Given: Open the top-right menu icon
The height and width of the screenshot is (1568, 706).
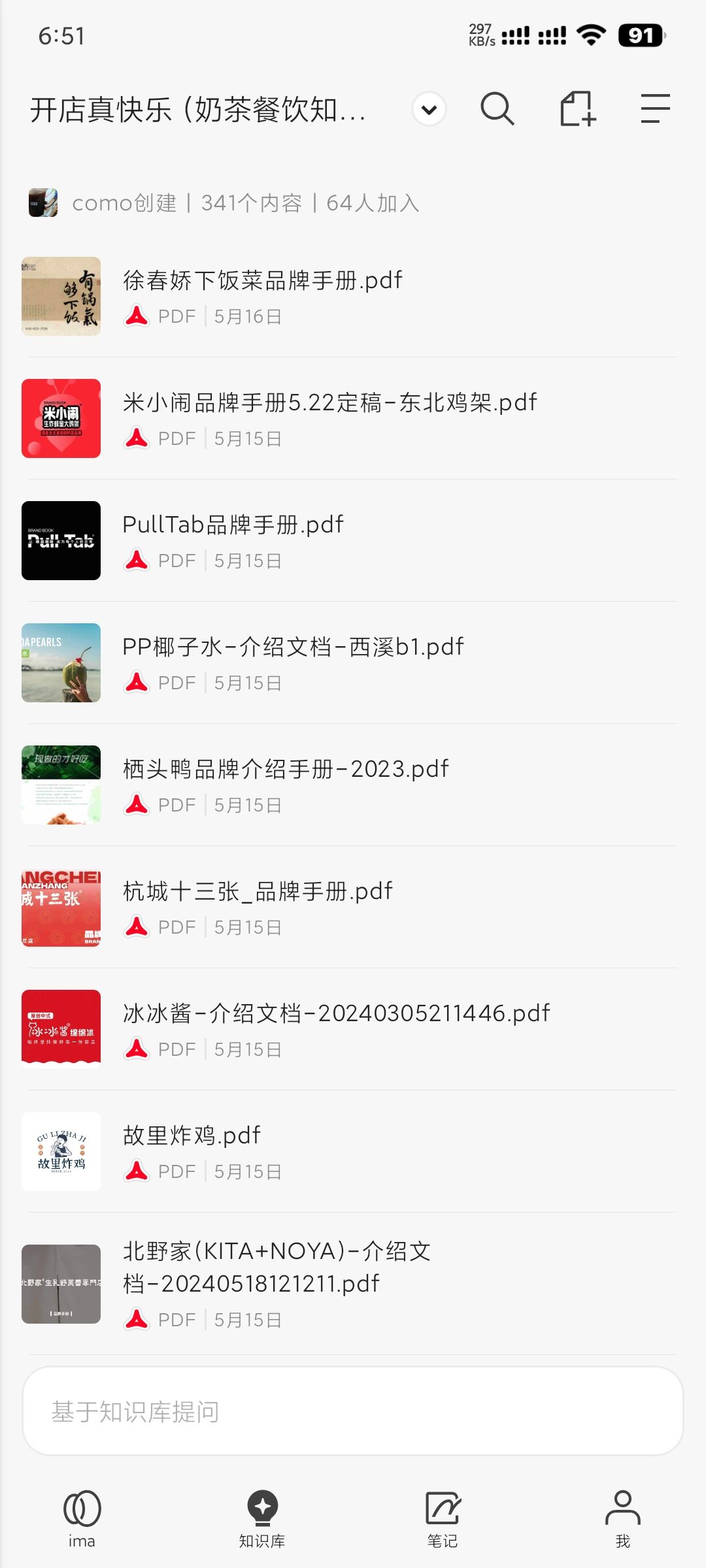Looking at the screenshot, I should pos(655,109).
